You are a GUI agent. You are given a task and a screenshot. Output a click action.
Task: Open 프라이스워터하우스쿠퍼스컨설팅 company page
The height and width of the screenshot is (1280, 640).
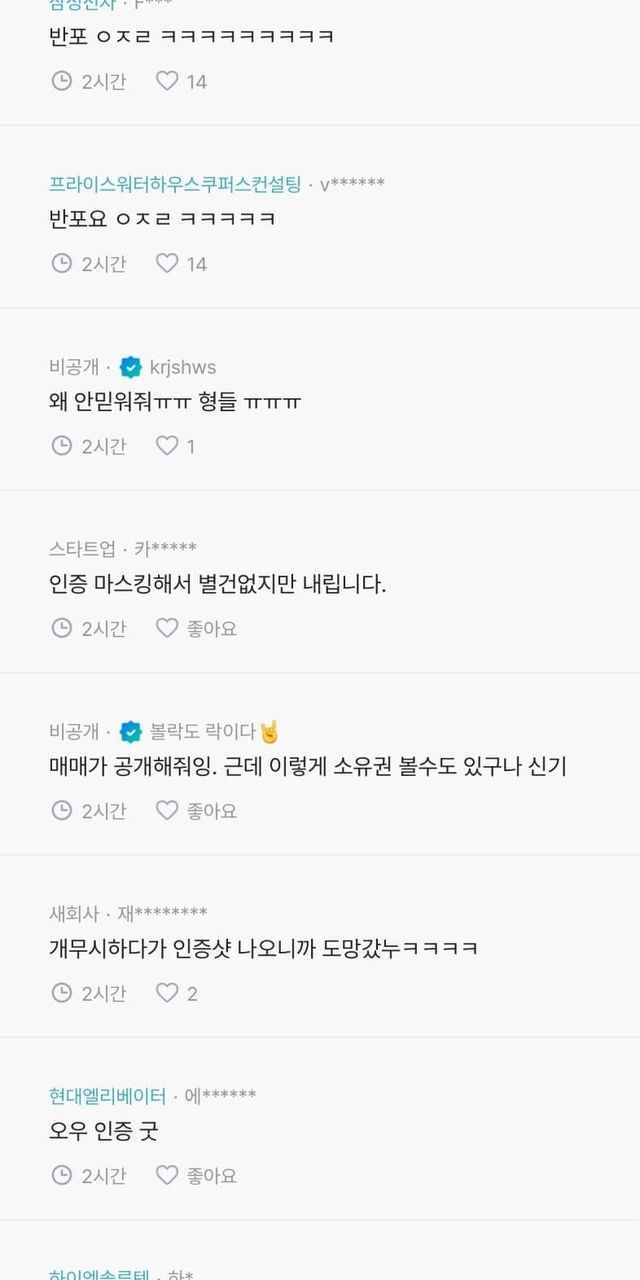click(x=175, y=184)
